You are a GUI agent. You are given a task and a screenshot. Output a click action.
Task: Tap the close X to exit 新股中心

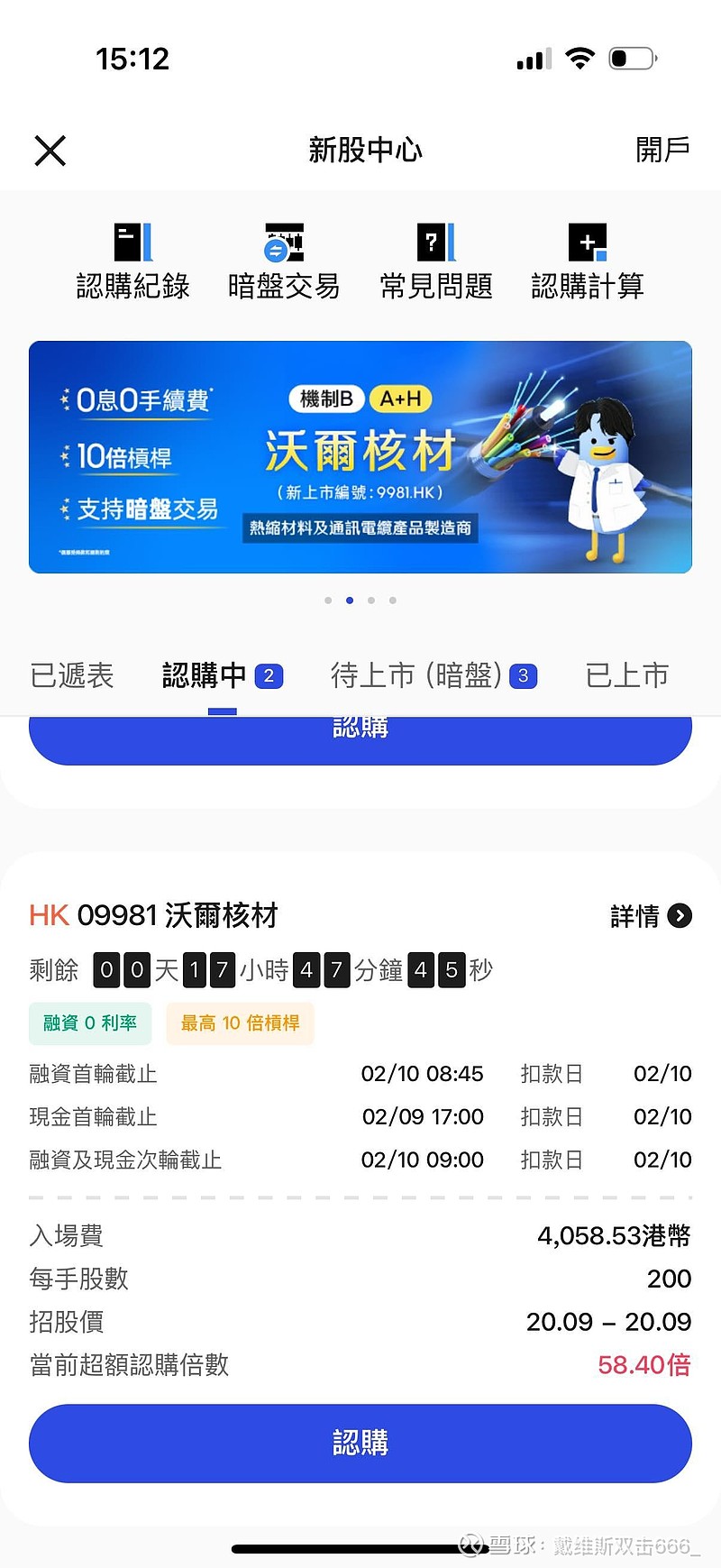50,150
